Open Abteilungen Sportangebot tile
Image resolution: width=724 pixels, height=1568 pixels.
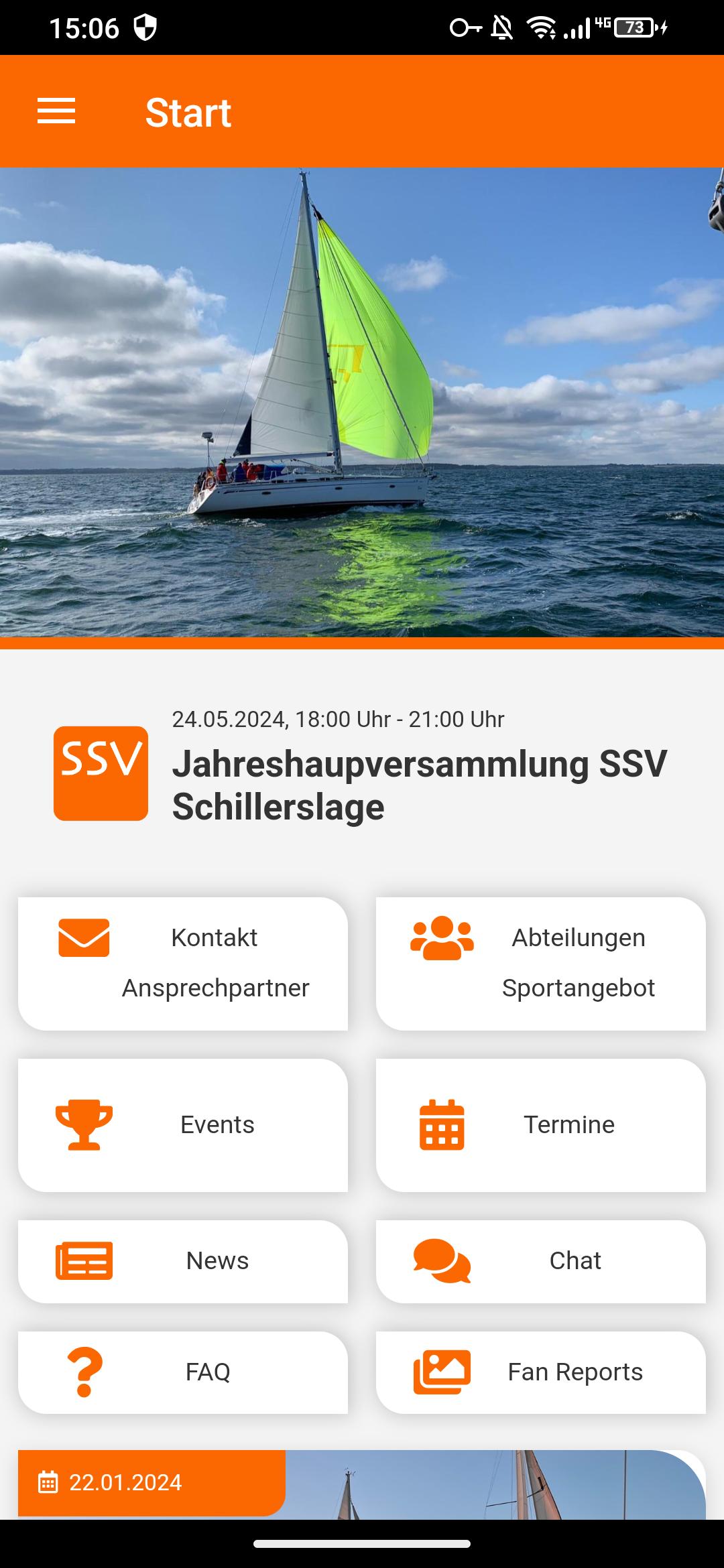[541, 964]
